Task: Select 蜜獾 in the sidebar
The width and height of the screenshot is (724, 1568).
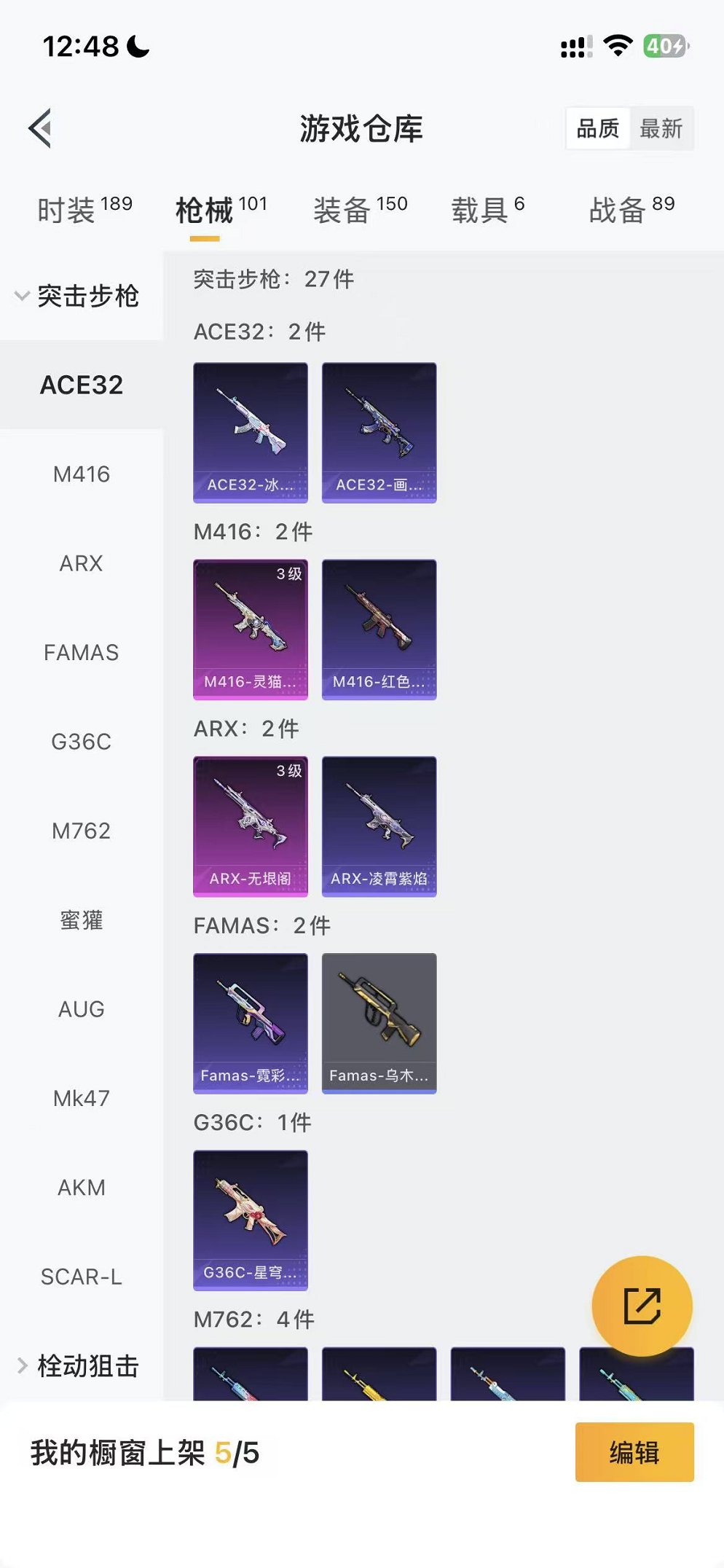Action: (82, 920)
